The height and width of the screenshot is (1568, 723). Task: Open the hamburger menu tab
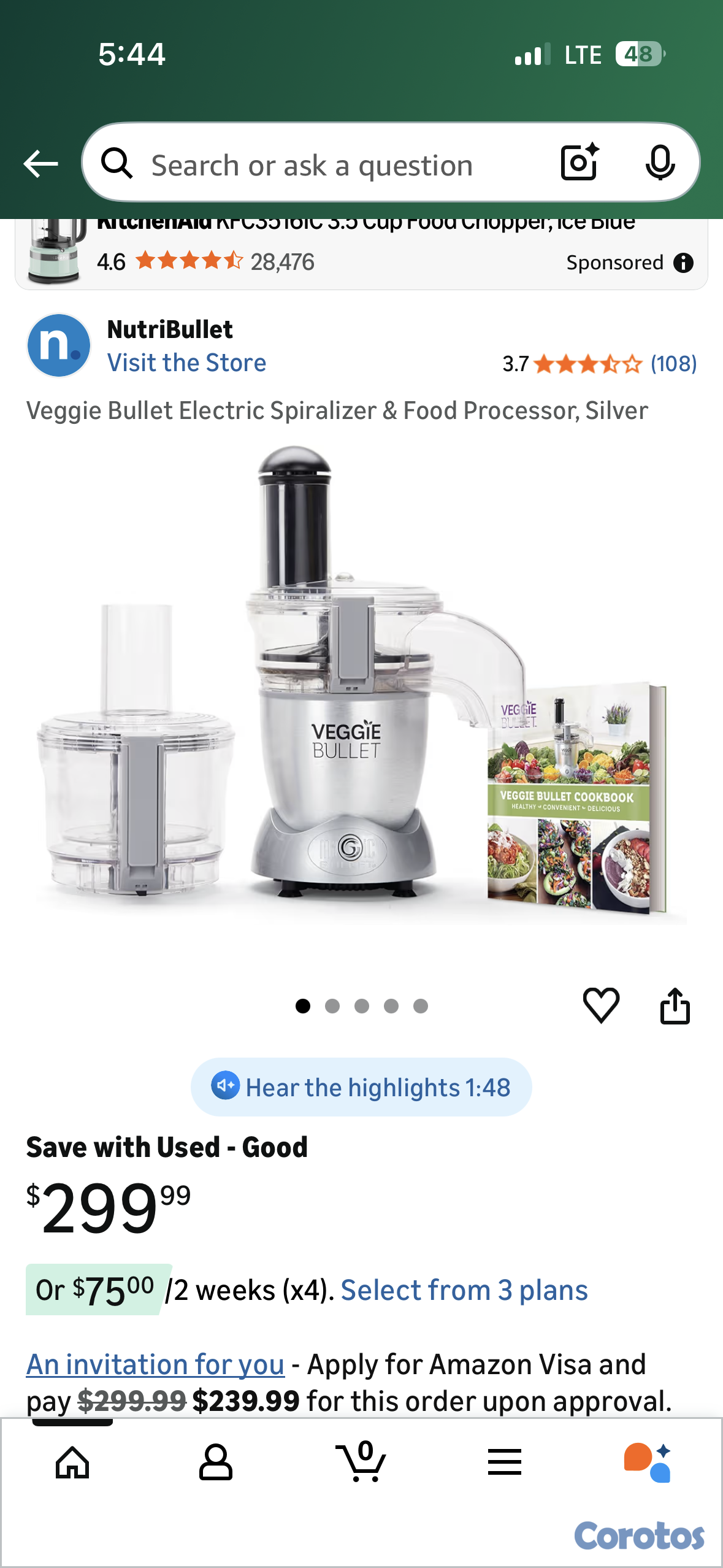click(505, 1462)
